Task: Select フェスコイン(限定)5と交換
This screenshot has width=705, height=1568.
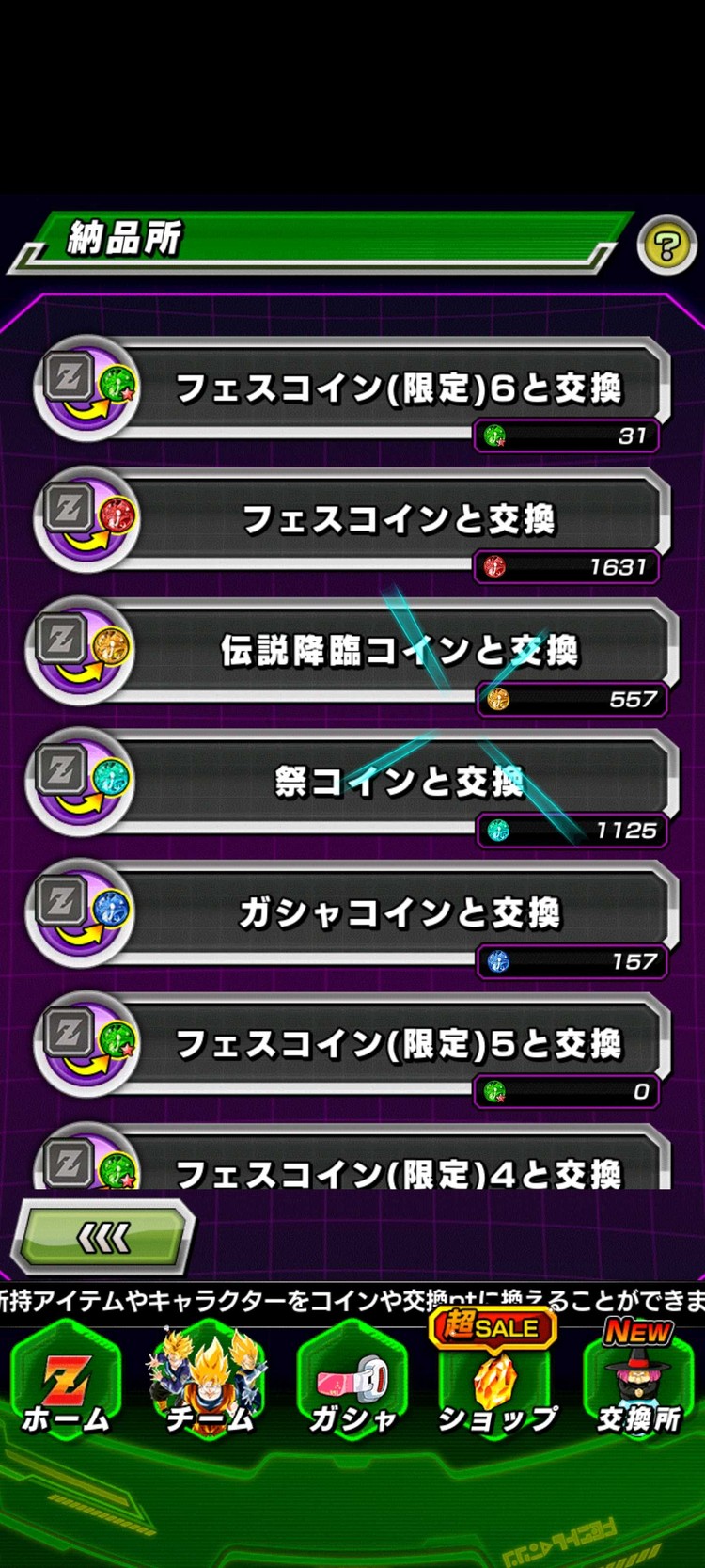Action: tap(398, 1043)
